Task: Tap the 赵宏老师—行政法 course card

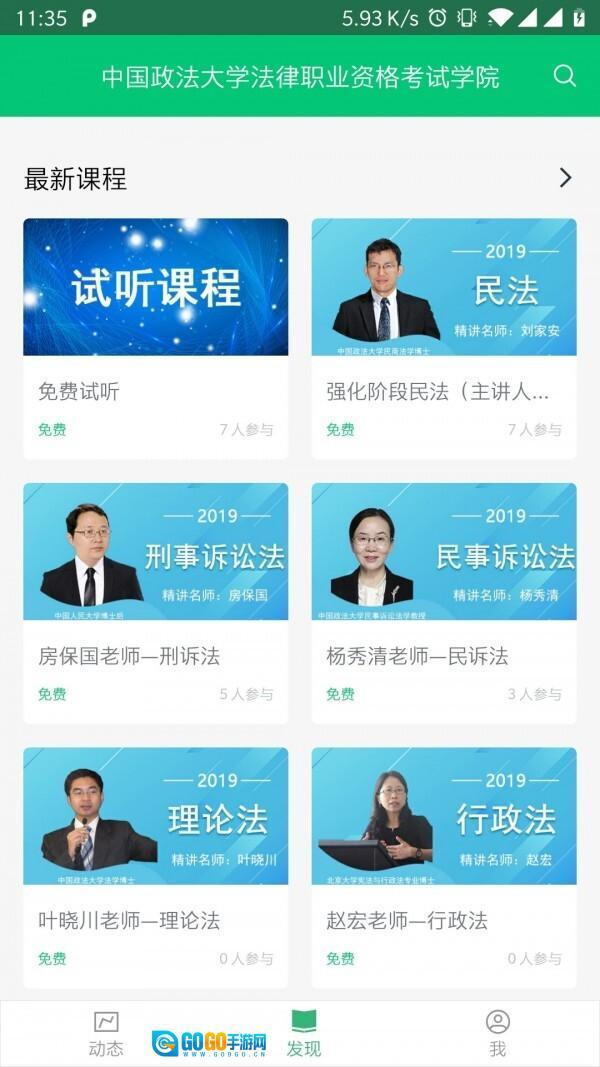Action: pyautogui.click(x=444, y=866)
